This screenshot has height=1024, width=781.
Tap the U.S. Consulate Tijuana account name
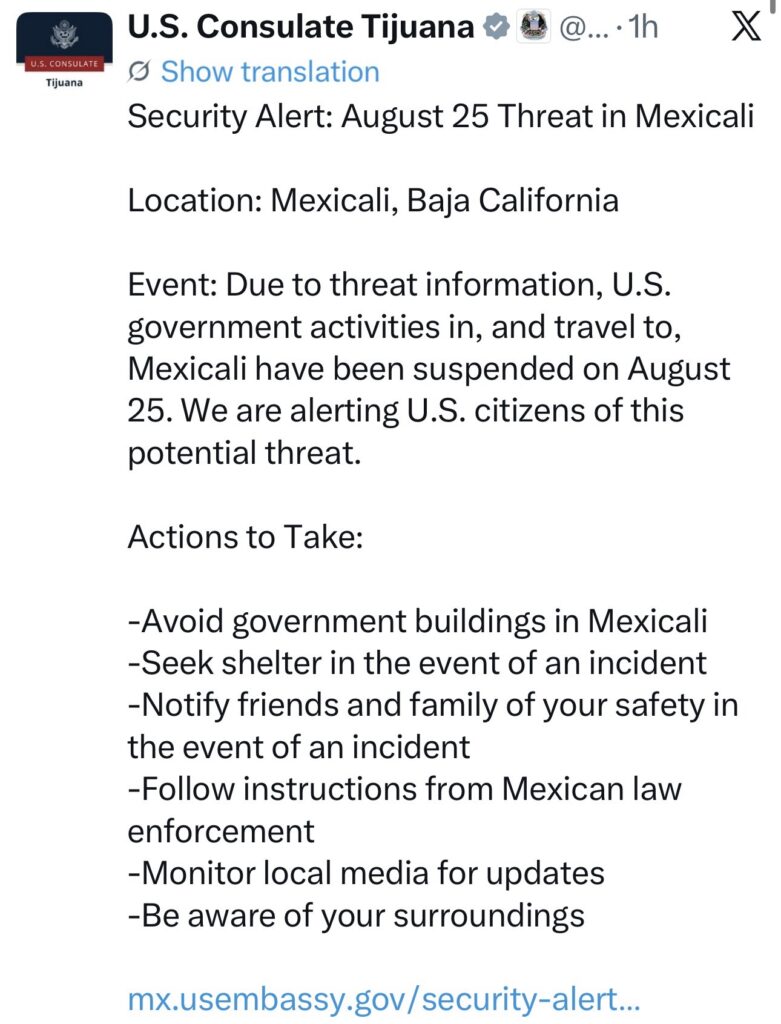point(300,27)
